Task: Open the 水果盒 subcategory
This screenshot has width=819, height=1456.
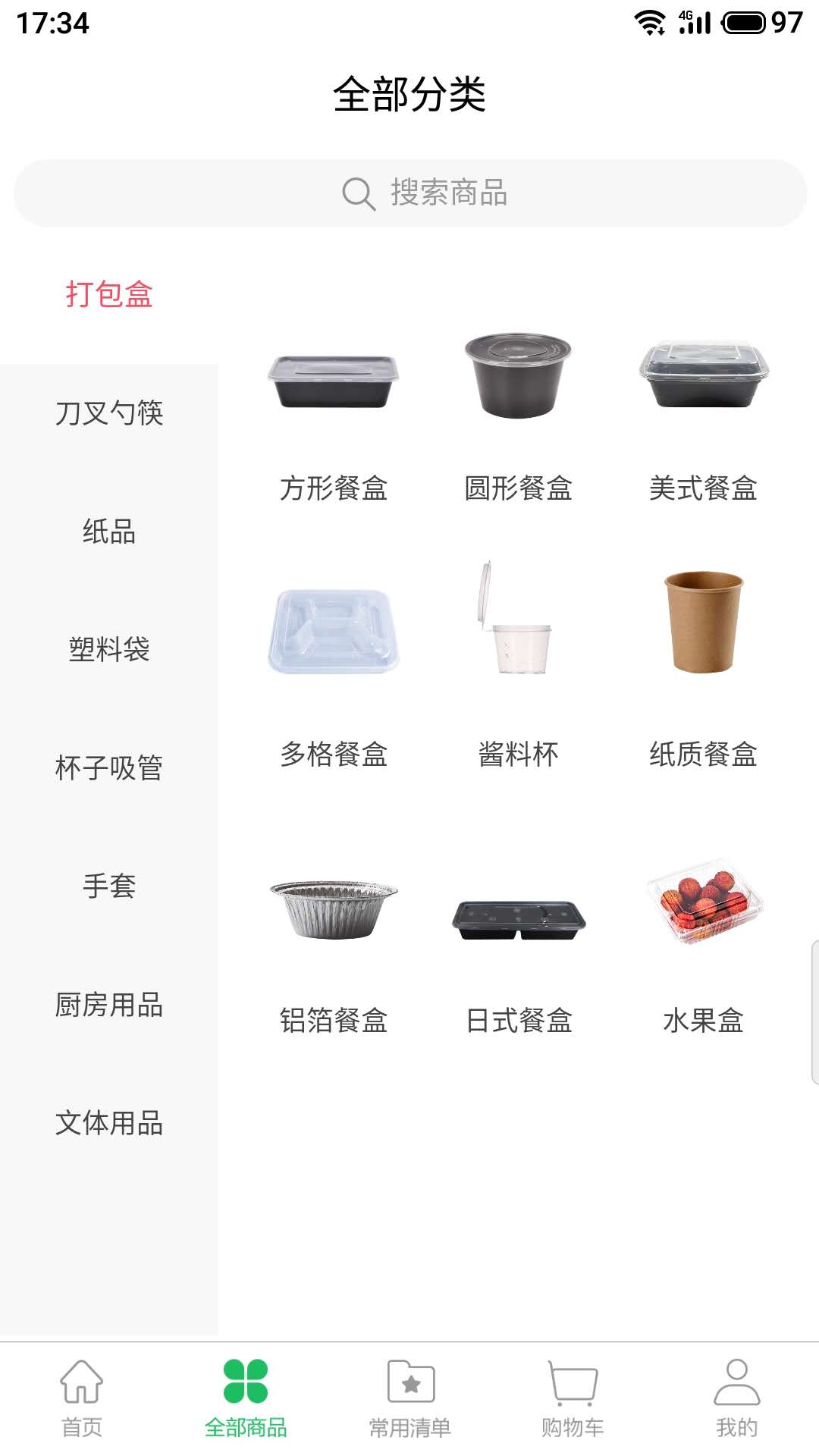Action: coord(703,948)
